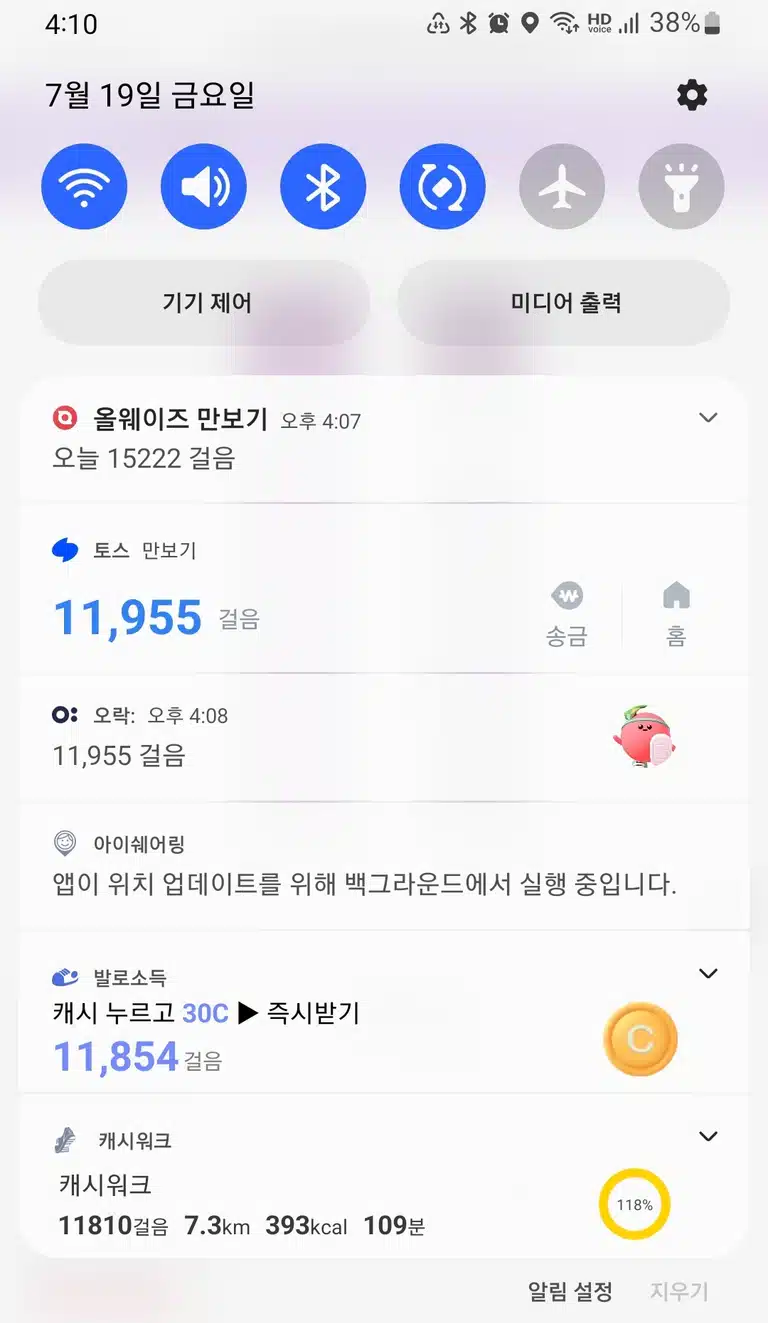Open 기기 제어 device control

[204, 303]
